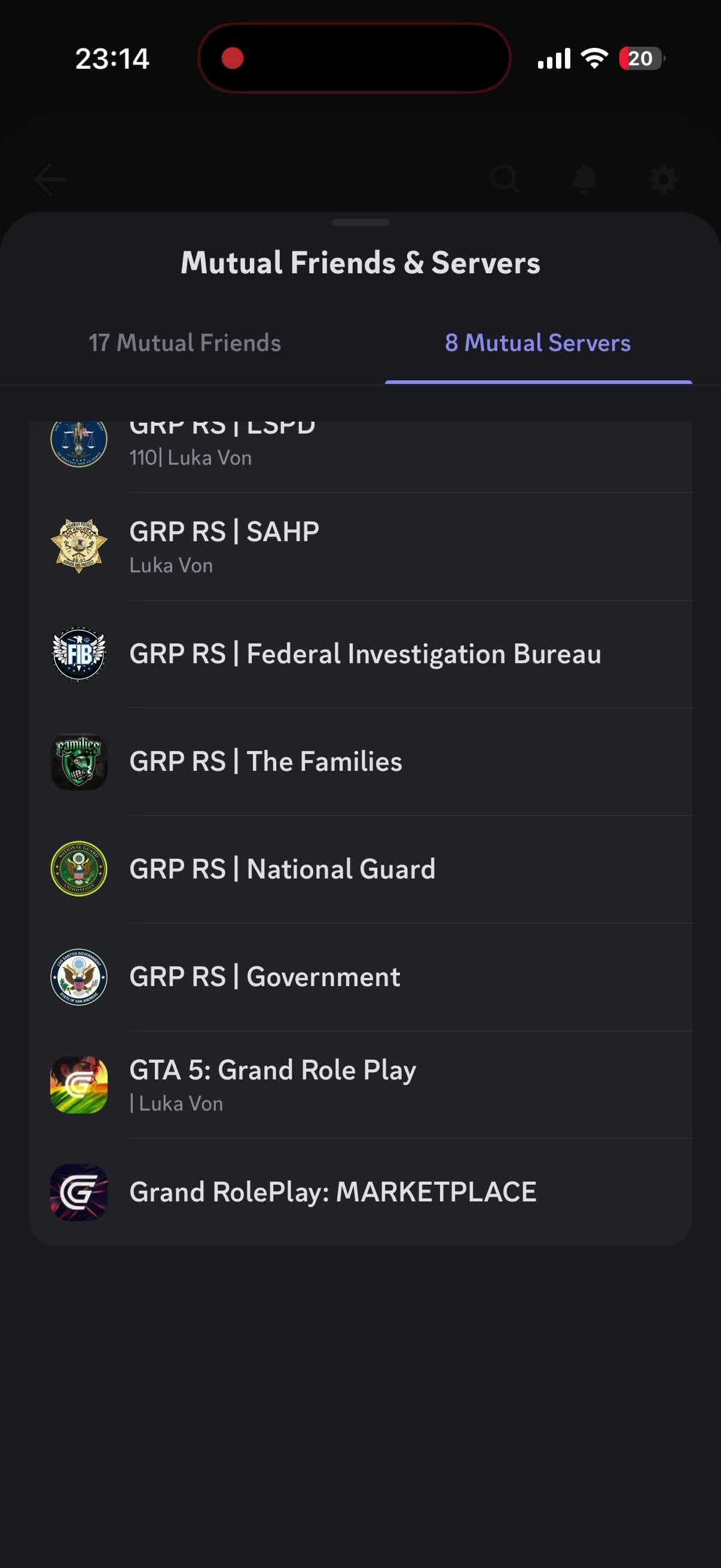Open Grand RolePlay: MARKETPLACE server

click(360, 1192)
